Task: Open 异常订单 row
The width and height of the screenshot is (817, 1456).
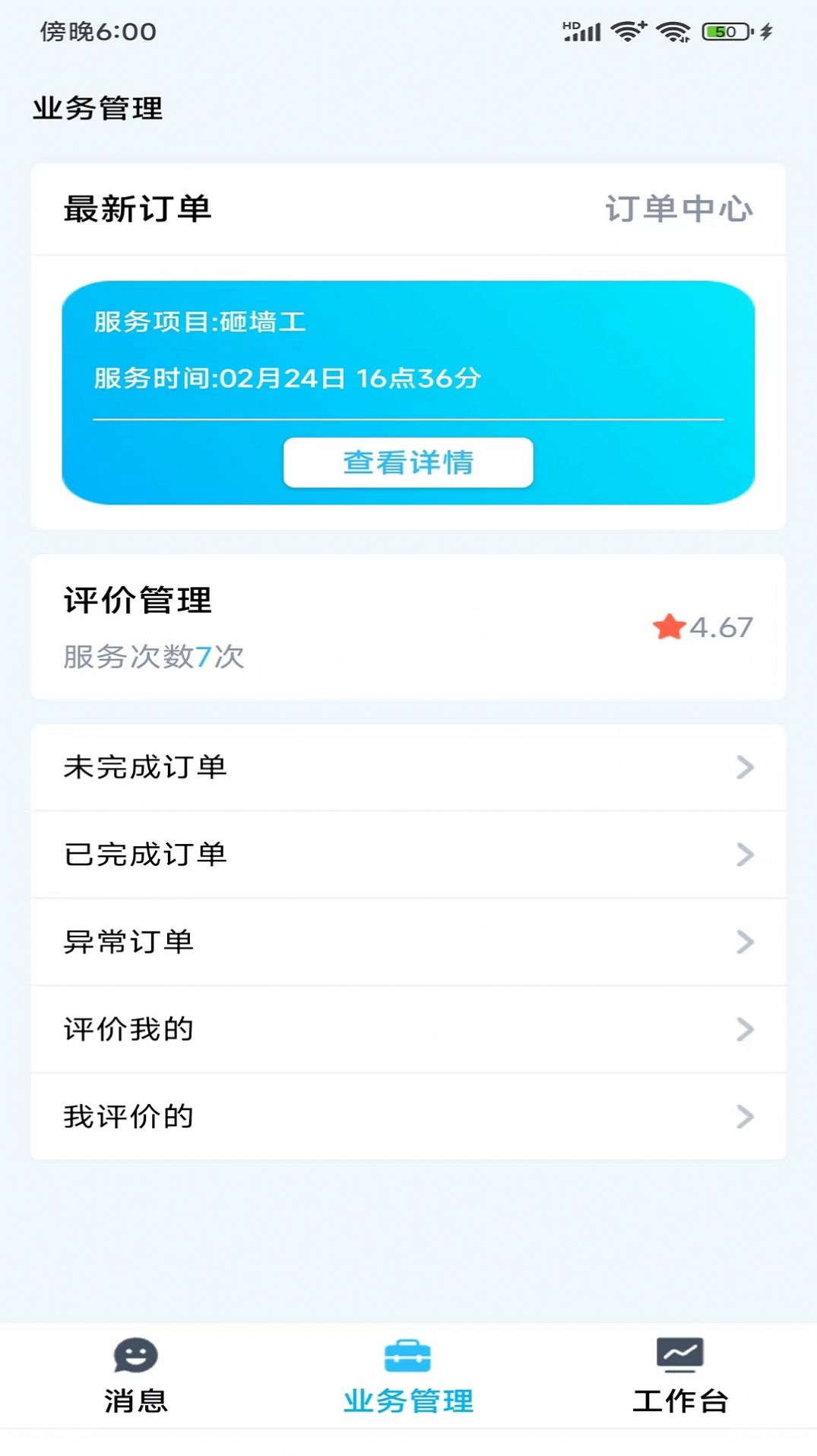Action: click(x=408, y=942)
